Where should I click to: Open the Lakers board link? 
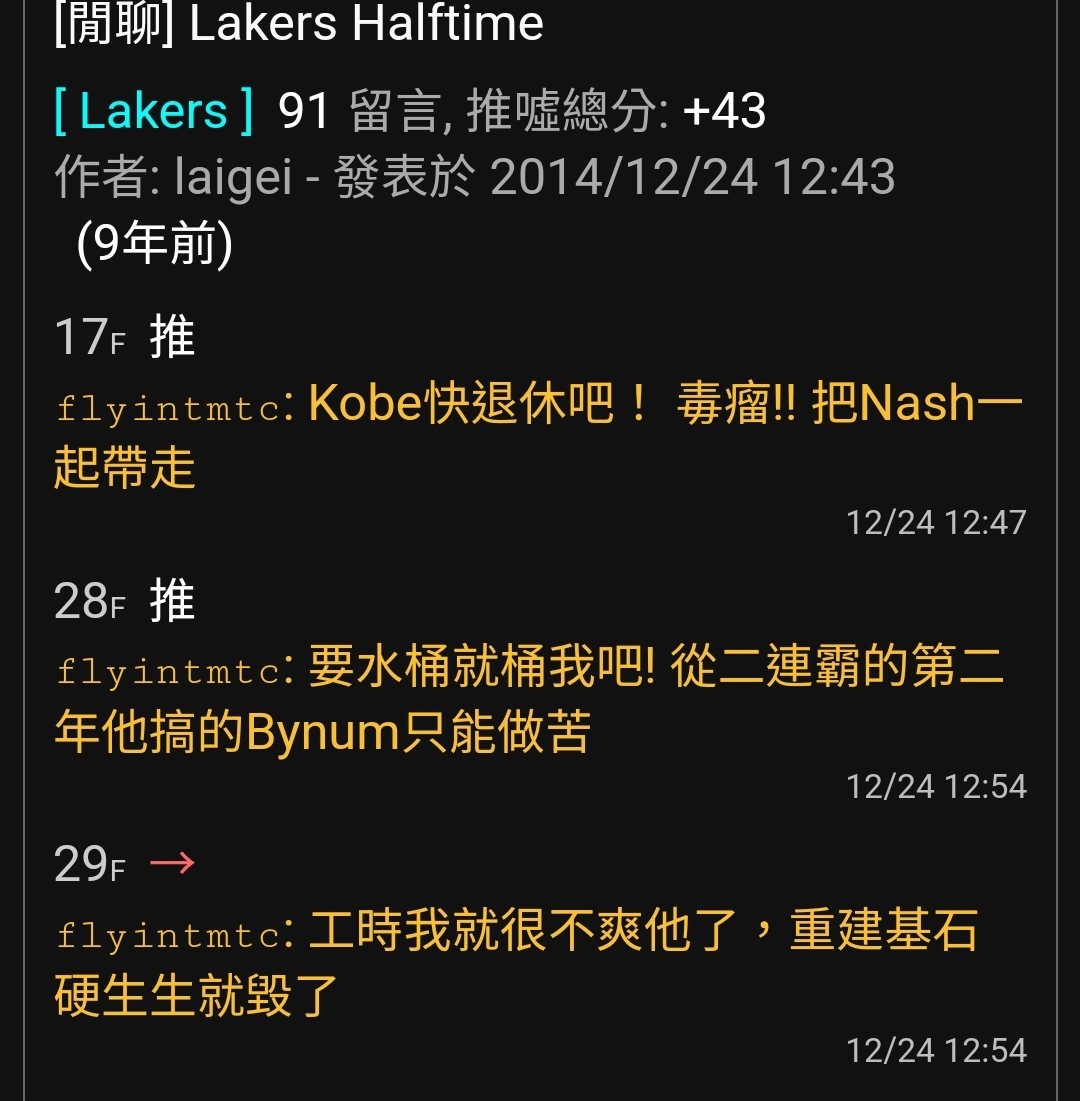(153, 111)
